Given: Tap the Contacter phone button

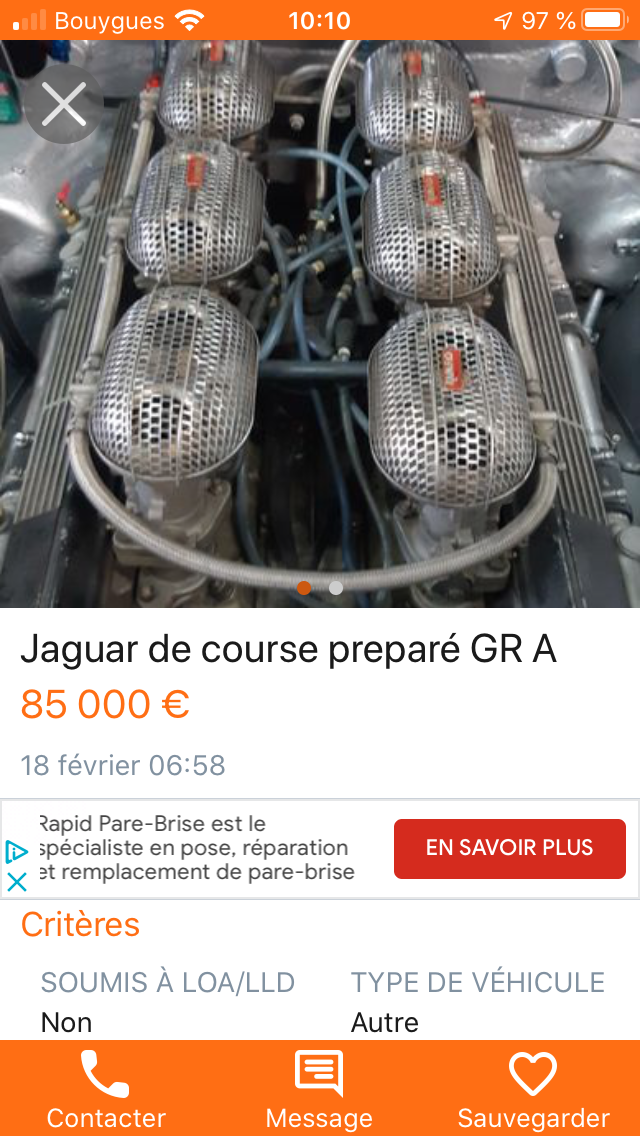Looking at the screenshot, I should 106,1088.
